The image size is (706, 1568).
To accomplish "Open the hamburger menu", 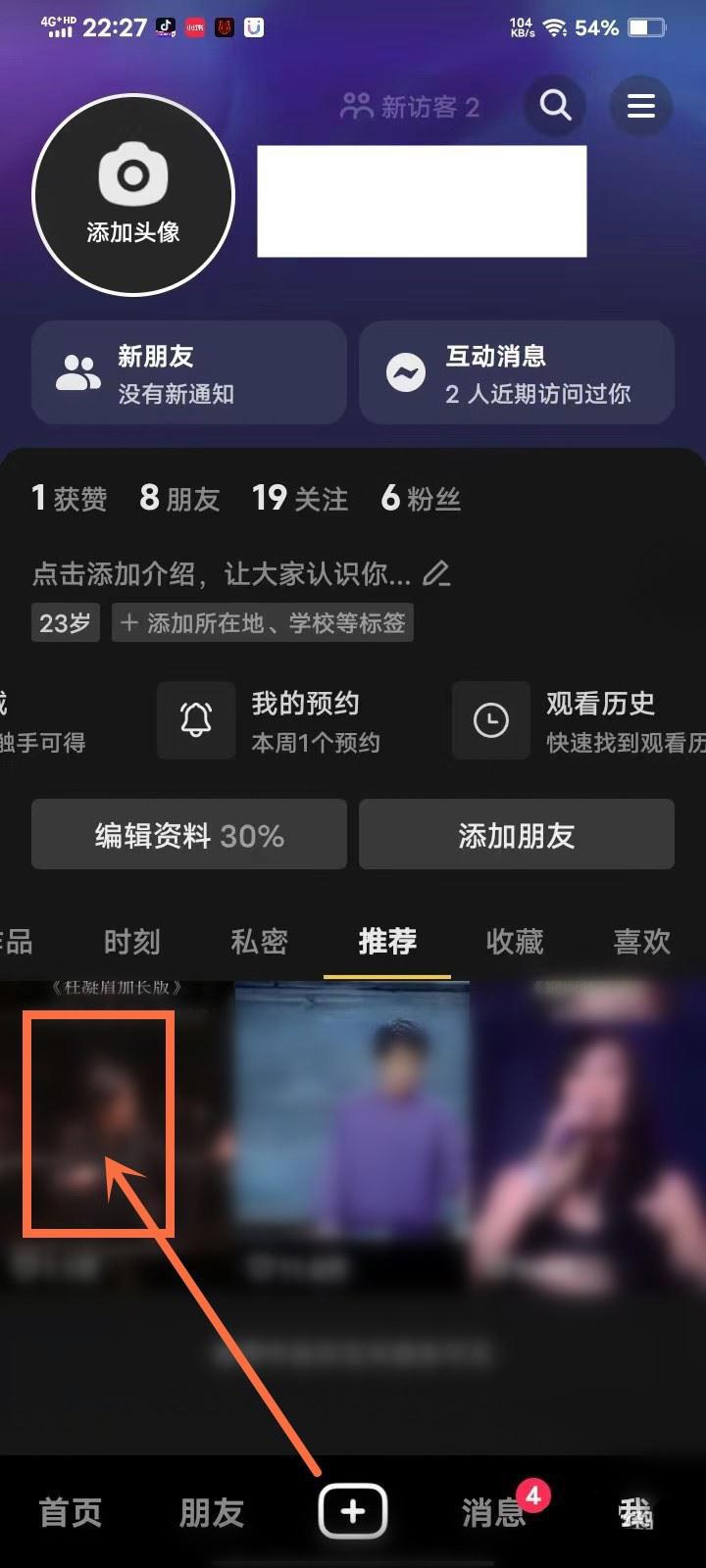I will pos(641,105).
